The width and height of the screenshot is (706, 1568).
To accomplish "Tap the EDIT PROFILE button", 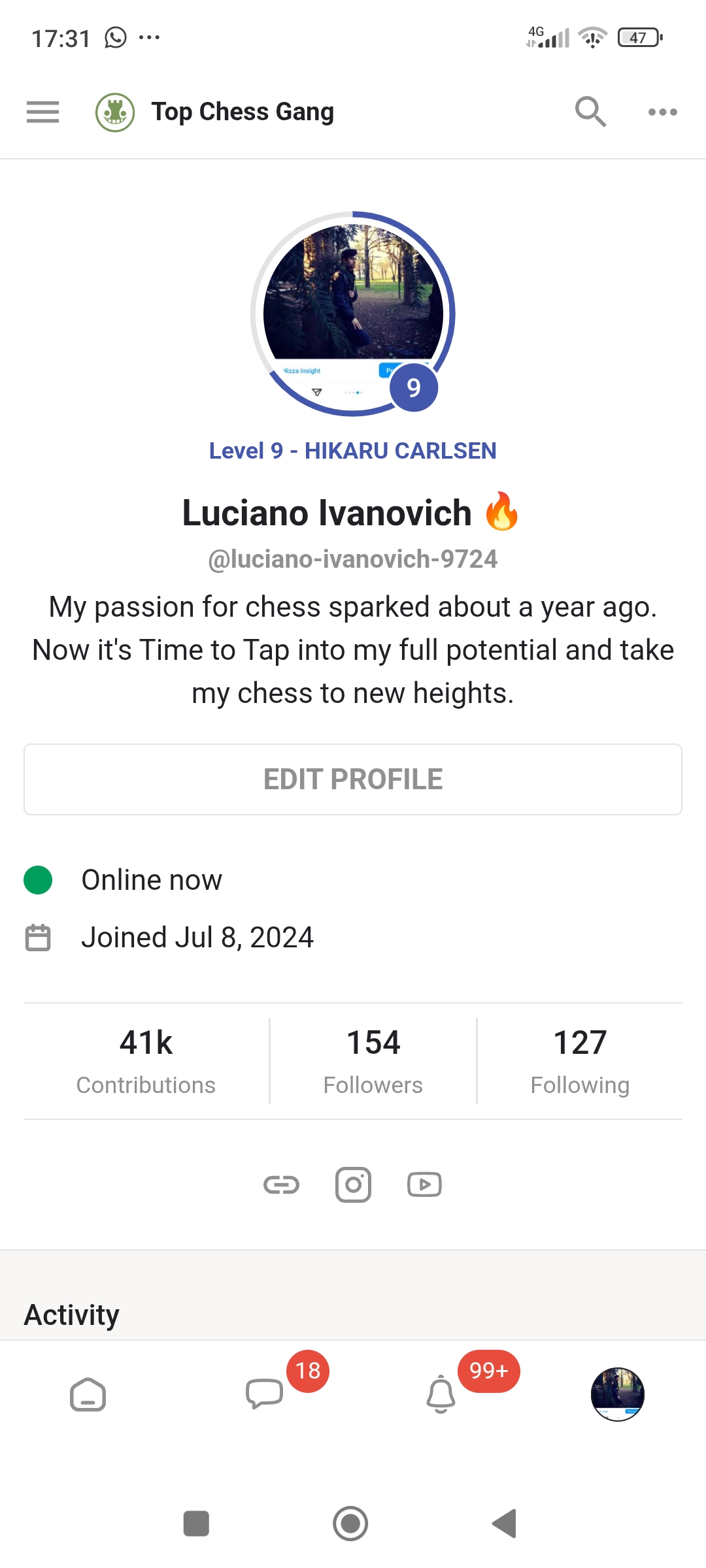I will pyautogui.click(x=353, y=779).
